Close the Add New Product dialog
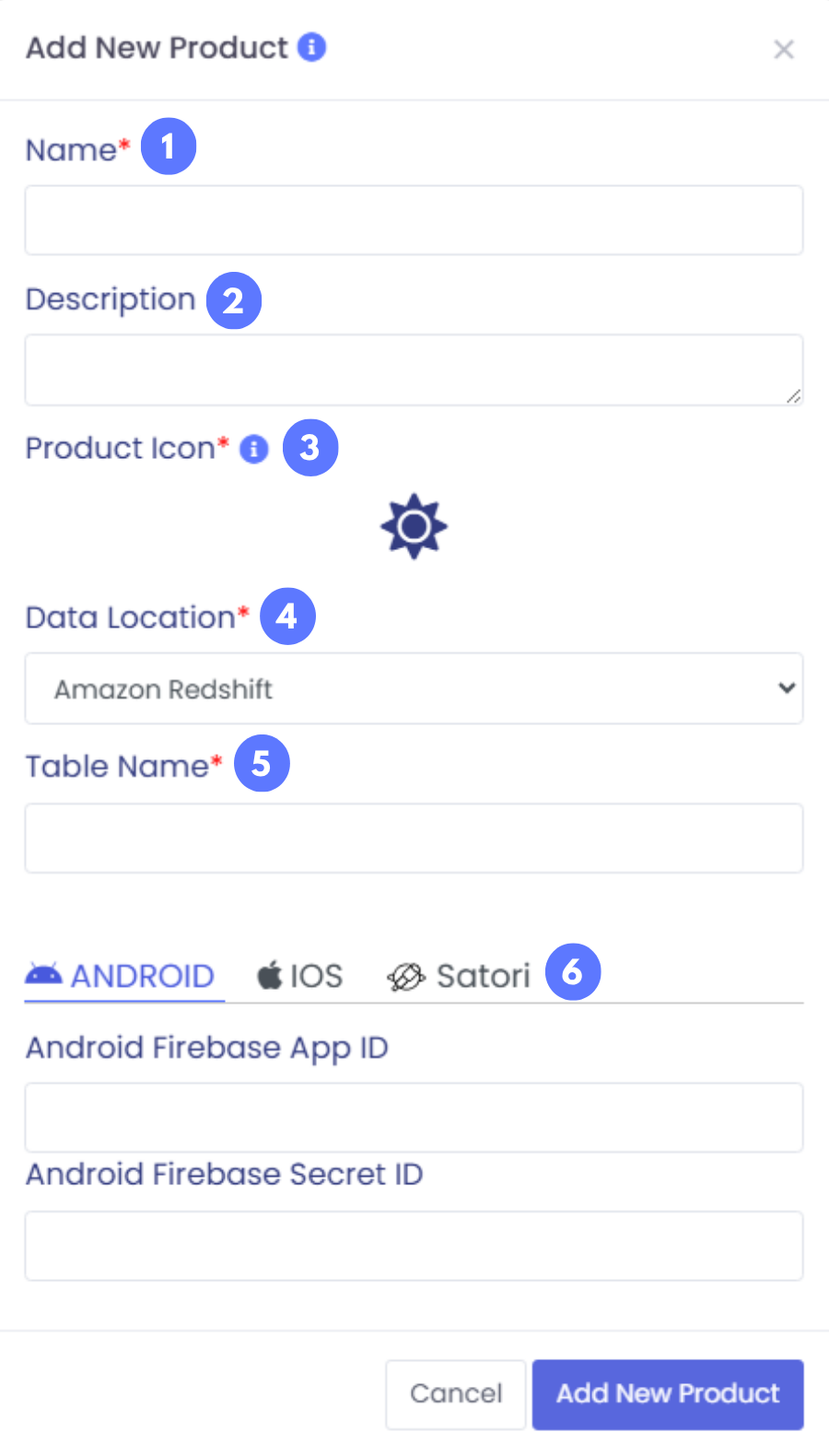Viewport: 829px width, 1456px height. [784, 49]
